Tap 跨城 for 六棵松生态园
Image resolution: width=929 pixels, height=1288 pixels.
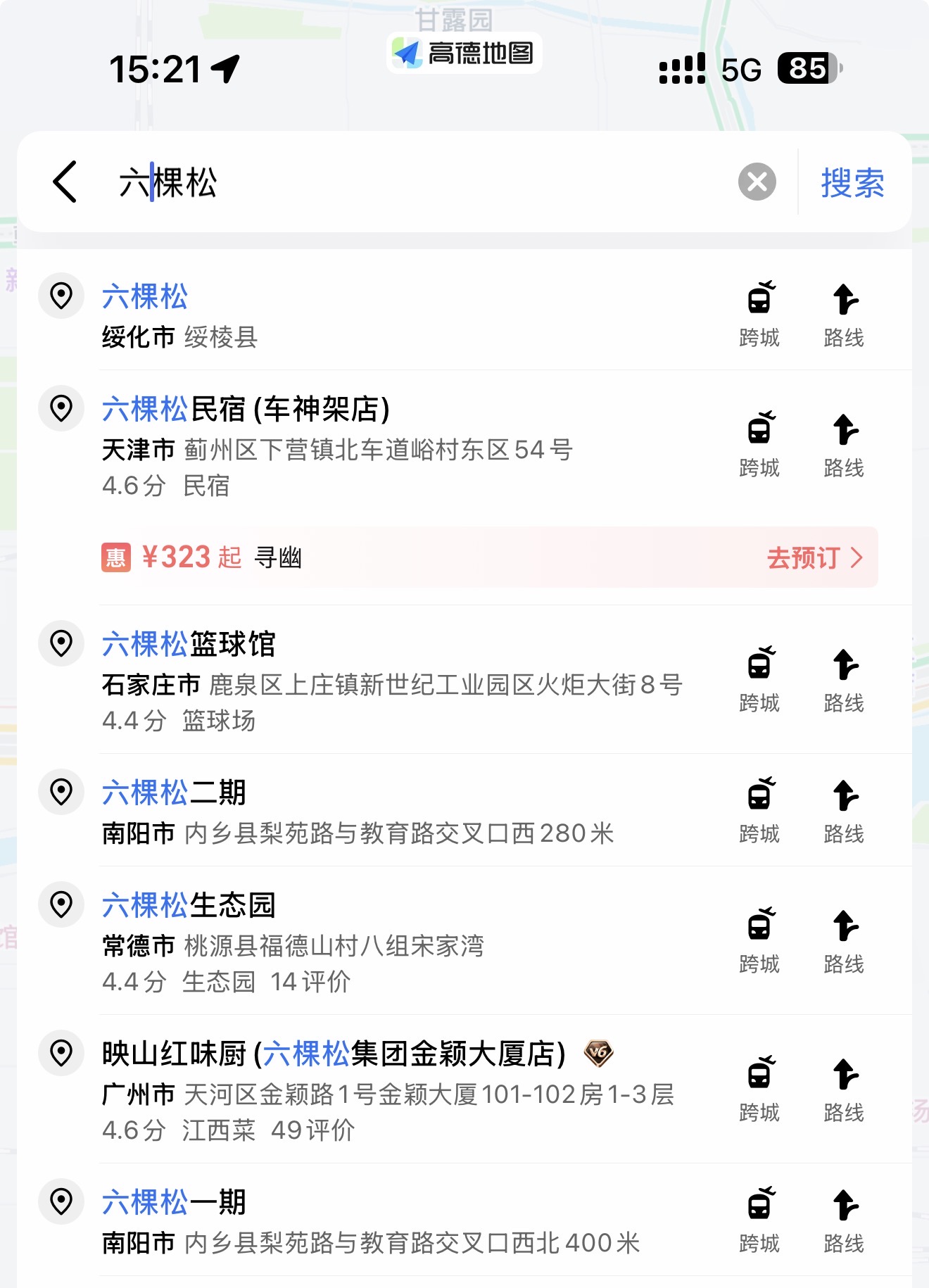coord(759,941)
